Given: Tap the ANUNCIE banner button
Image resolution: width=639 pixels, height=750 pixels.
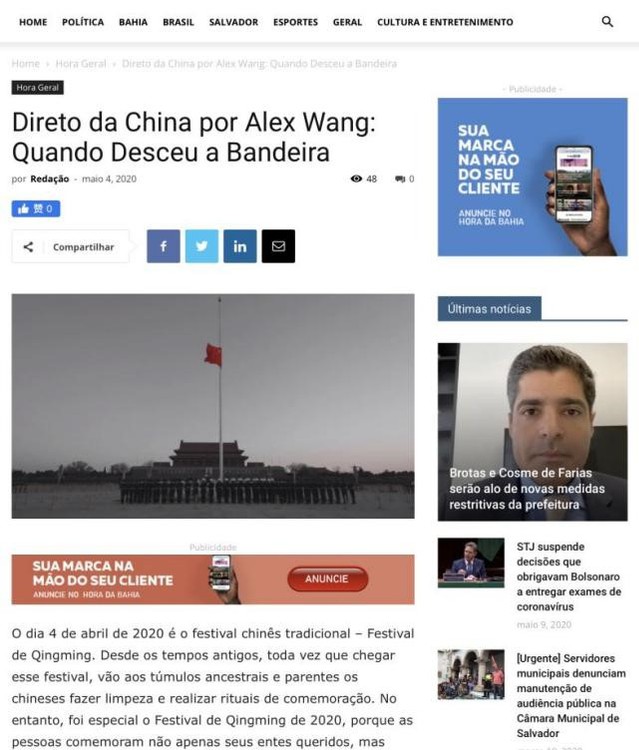Looking at the screenshot, I should tap(327, 579).
